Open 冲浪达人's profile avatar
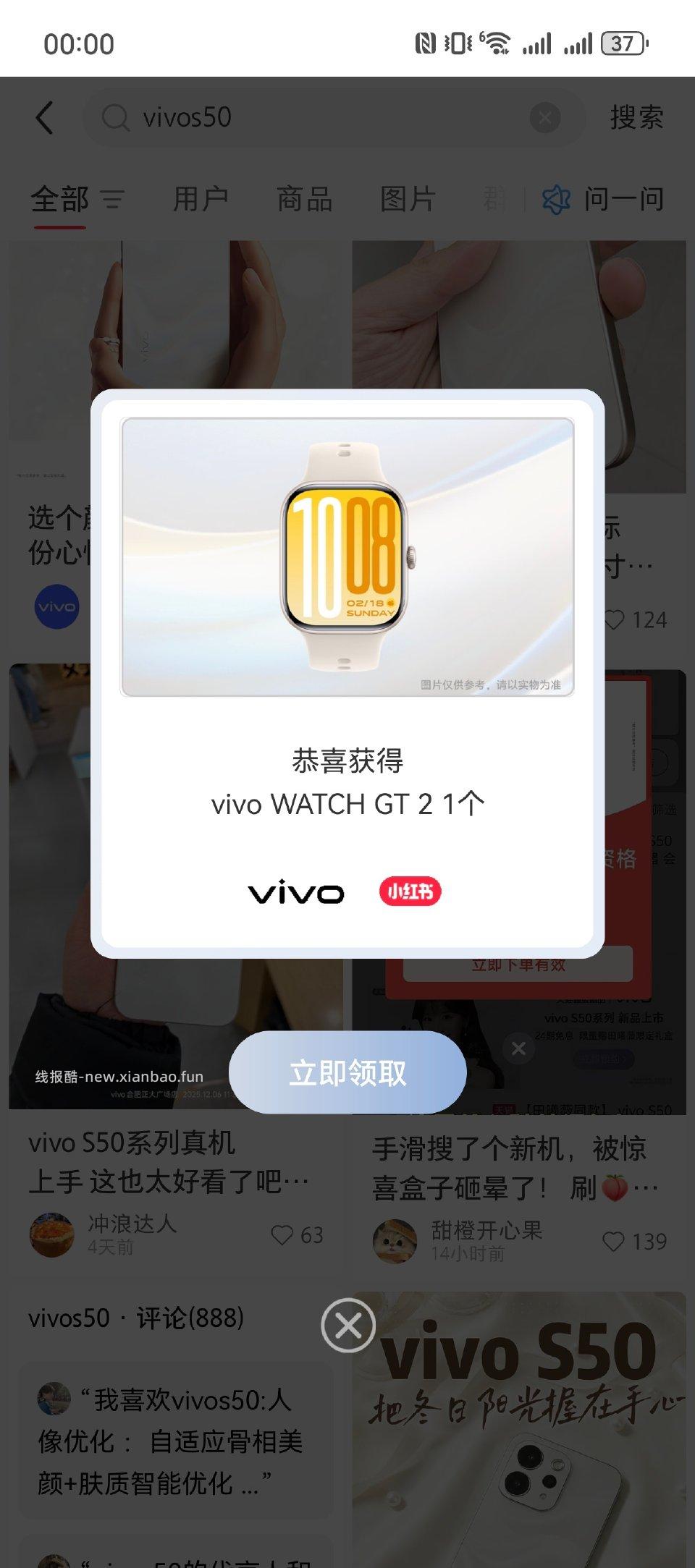The height and width of the screenshot is (1568, 695). [51, 1235]
